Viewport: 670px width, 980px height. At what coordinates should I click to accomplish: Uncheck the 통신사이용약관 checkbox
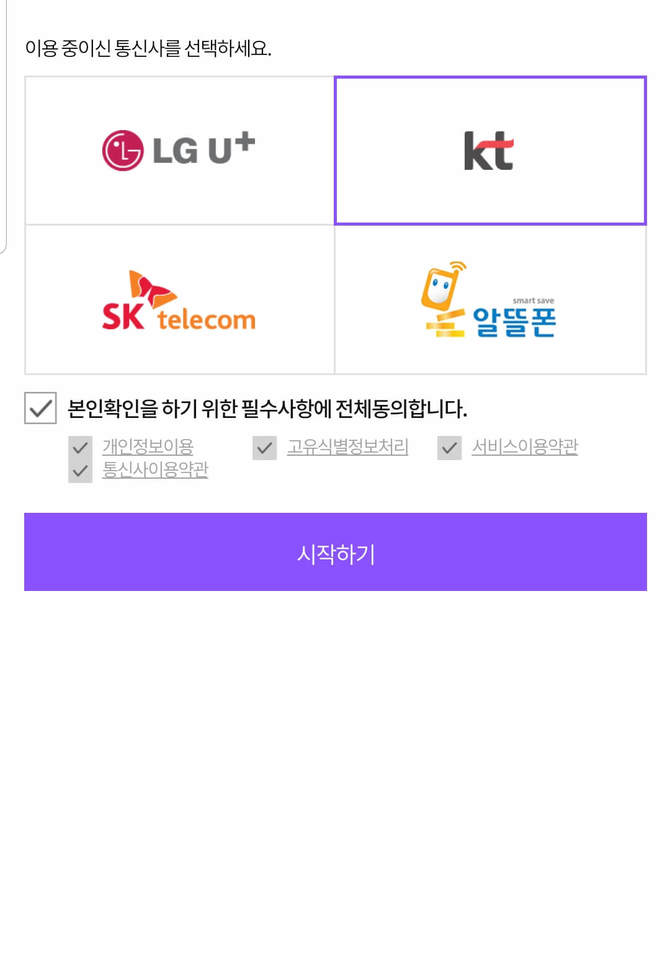click(x=80, y=471)
